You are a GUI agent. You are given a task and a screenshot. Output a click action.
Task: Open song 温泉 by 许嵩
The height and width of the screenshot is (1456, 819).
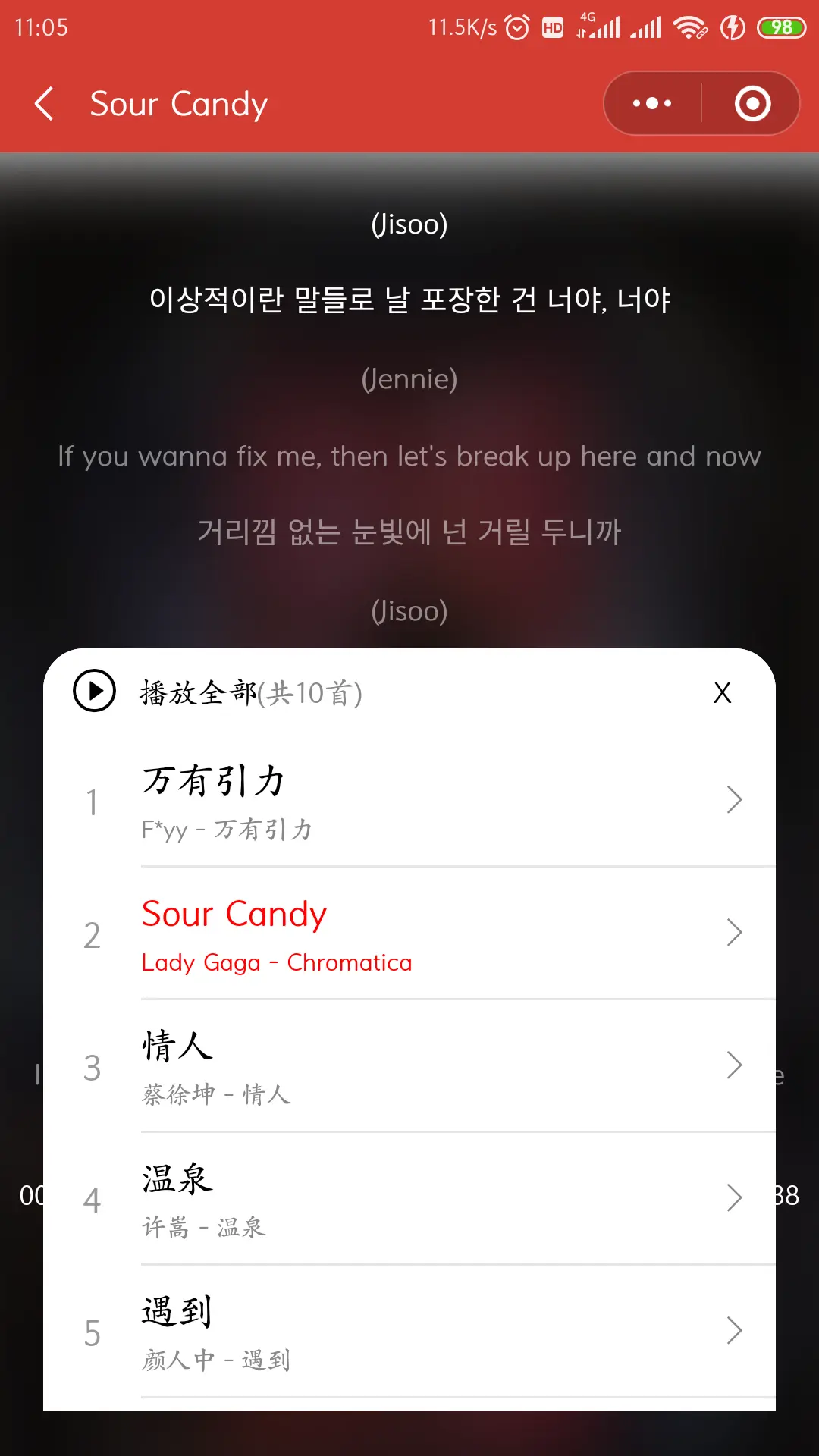409,1200
